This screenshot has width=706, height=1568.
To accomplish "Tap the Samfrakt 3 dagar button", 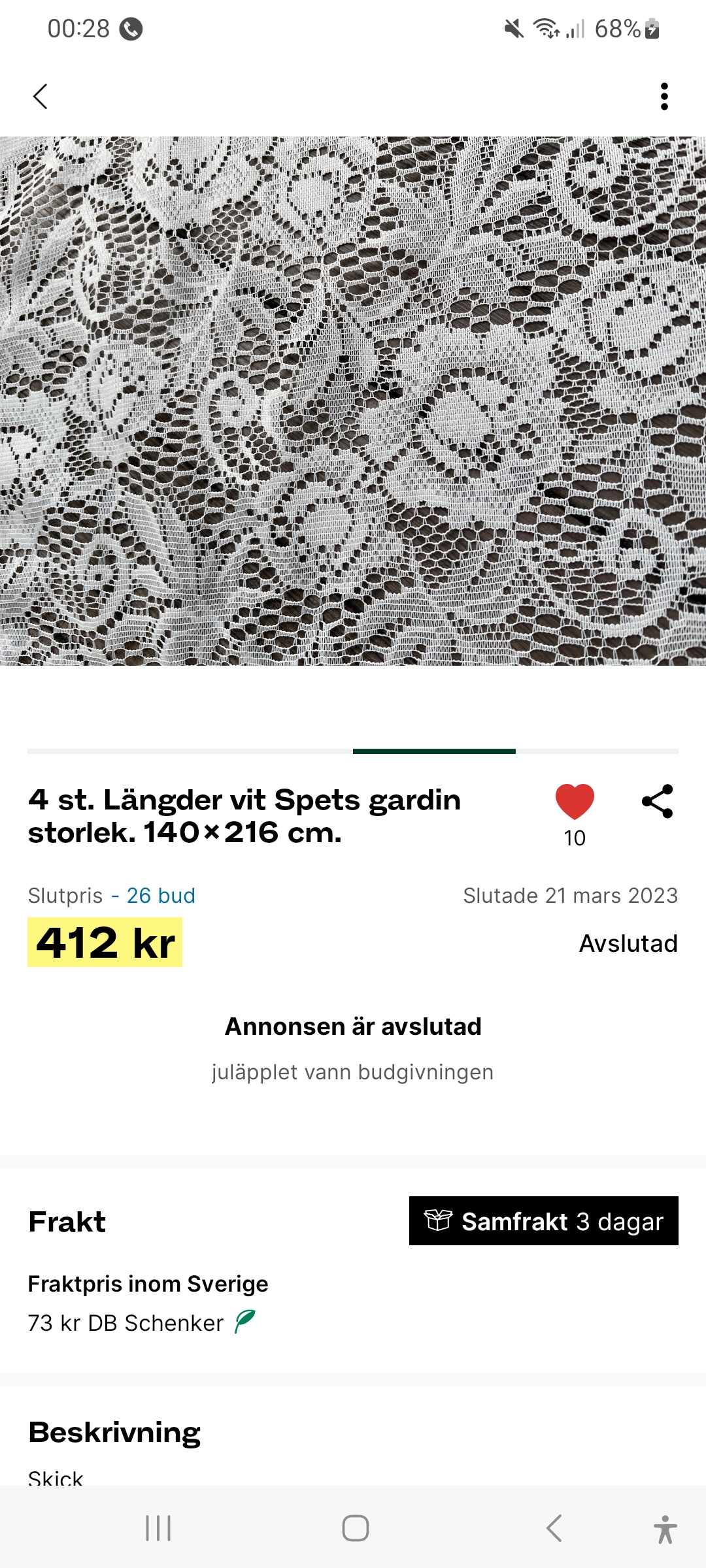I will coord(543,1221).
